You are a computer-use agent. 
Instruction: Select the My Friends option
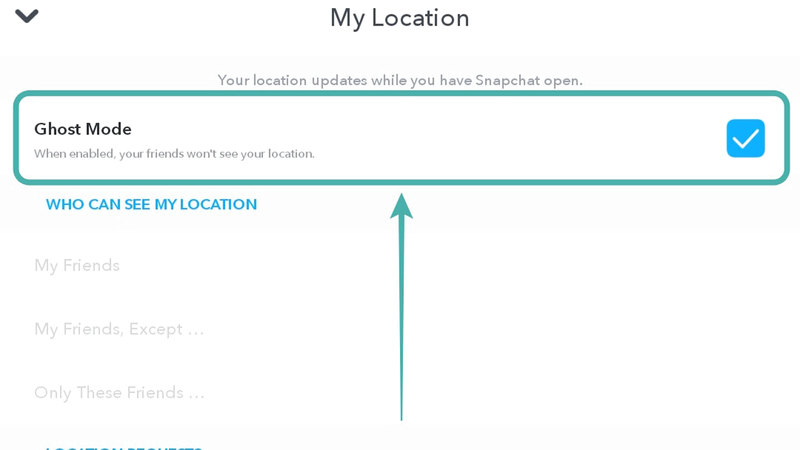coord(77,266)
